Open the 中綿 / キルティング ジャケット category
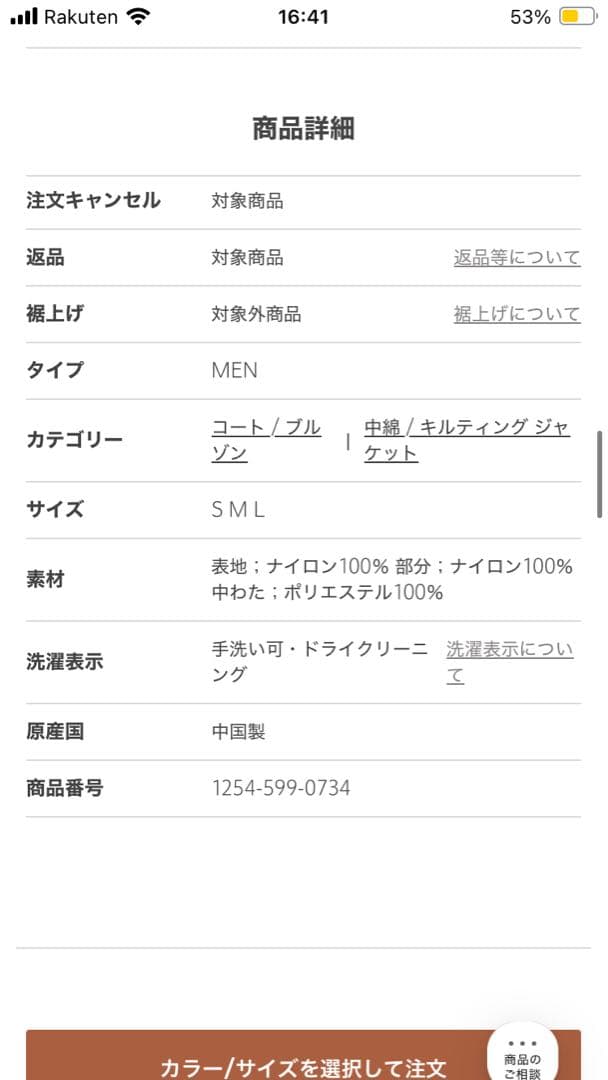This screenshot has width=608, height=1080. pos(466,440)
